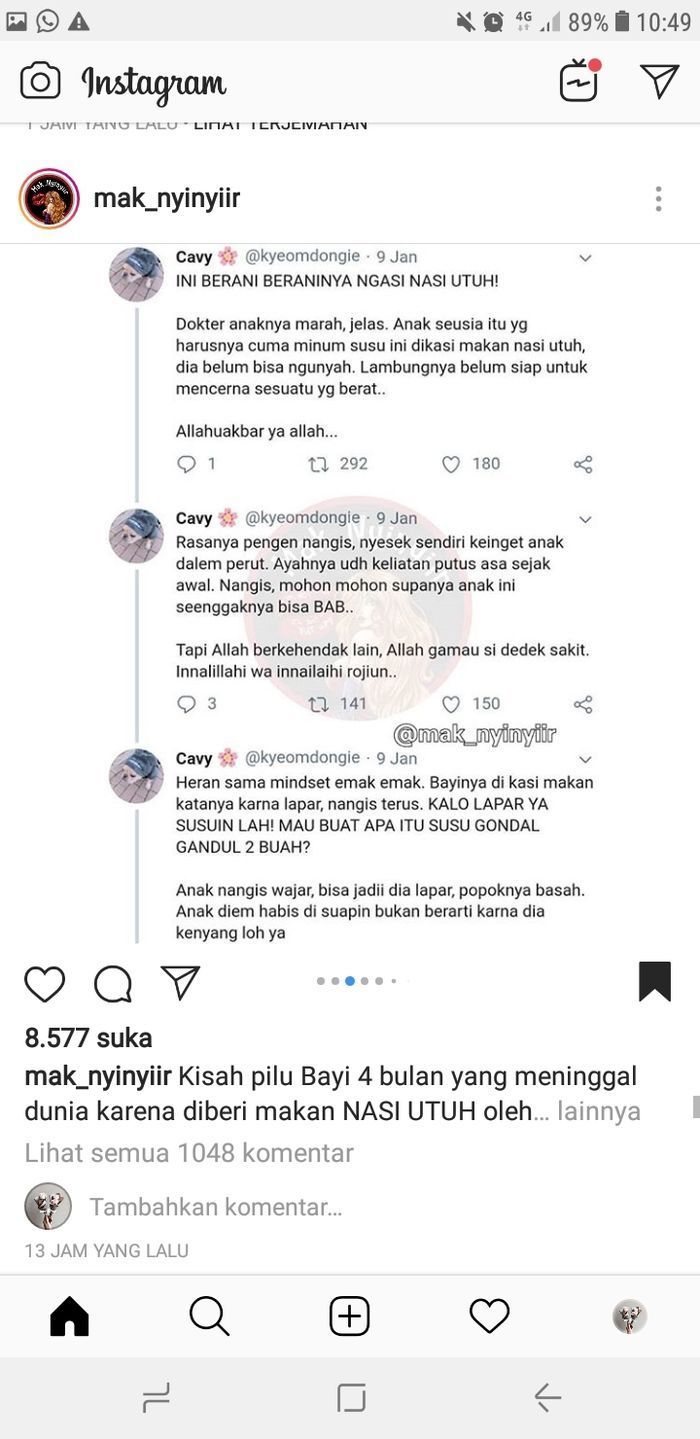The height and width of the screenshot is (1439, 700).
Task: Tap the Tambahkan komentar field
Action: 216,1207
